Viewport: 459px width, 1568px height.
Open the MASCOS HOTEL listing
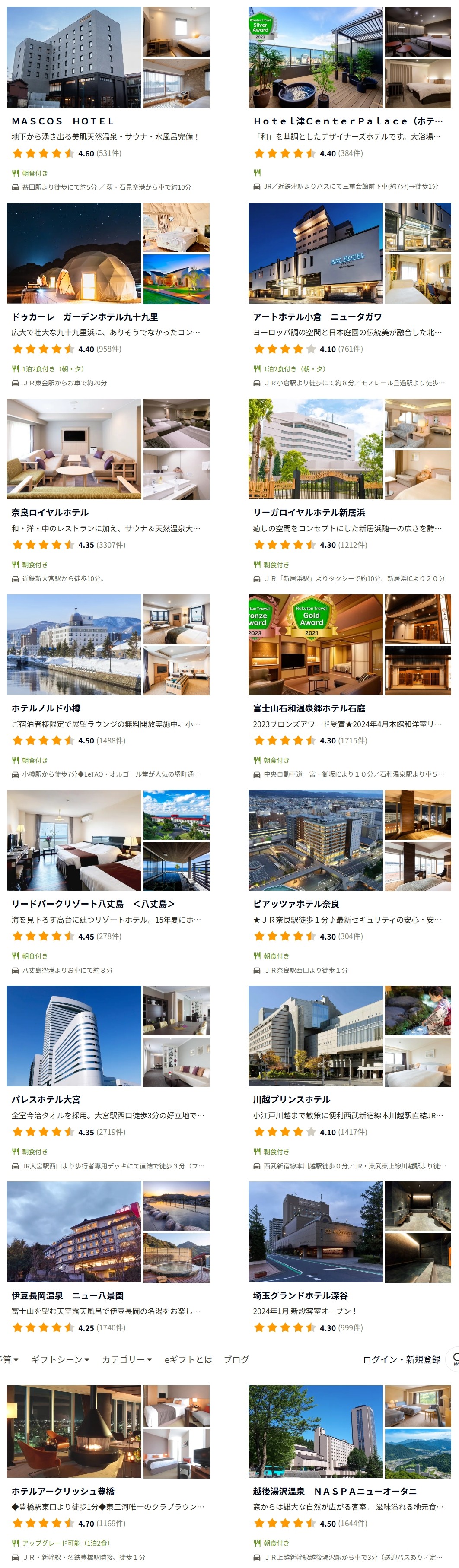pyautogui.click(x=63, y=121)
